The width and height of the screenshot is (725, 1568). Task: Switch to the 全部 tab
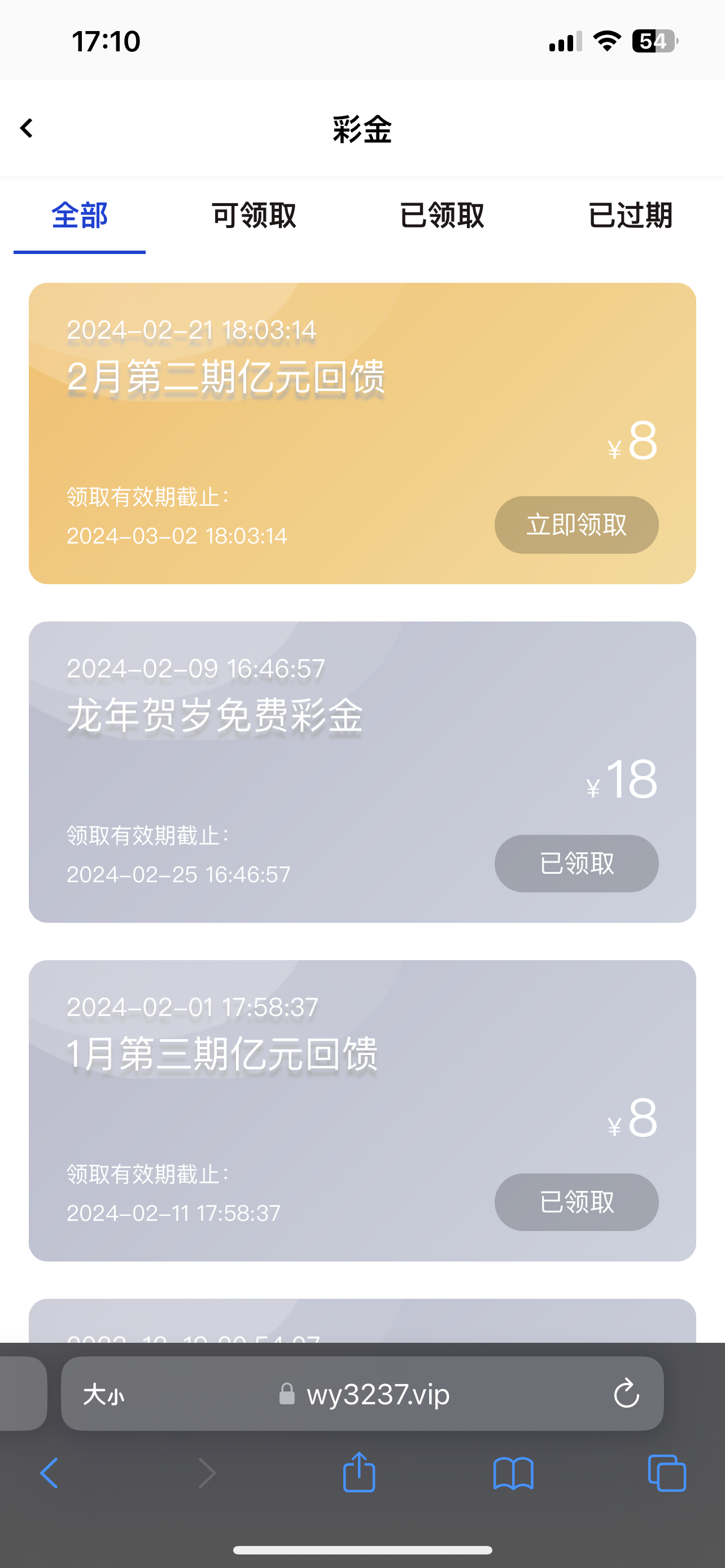pos(80,216)
